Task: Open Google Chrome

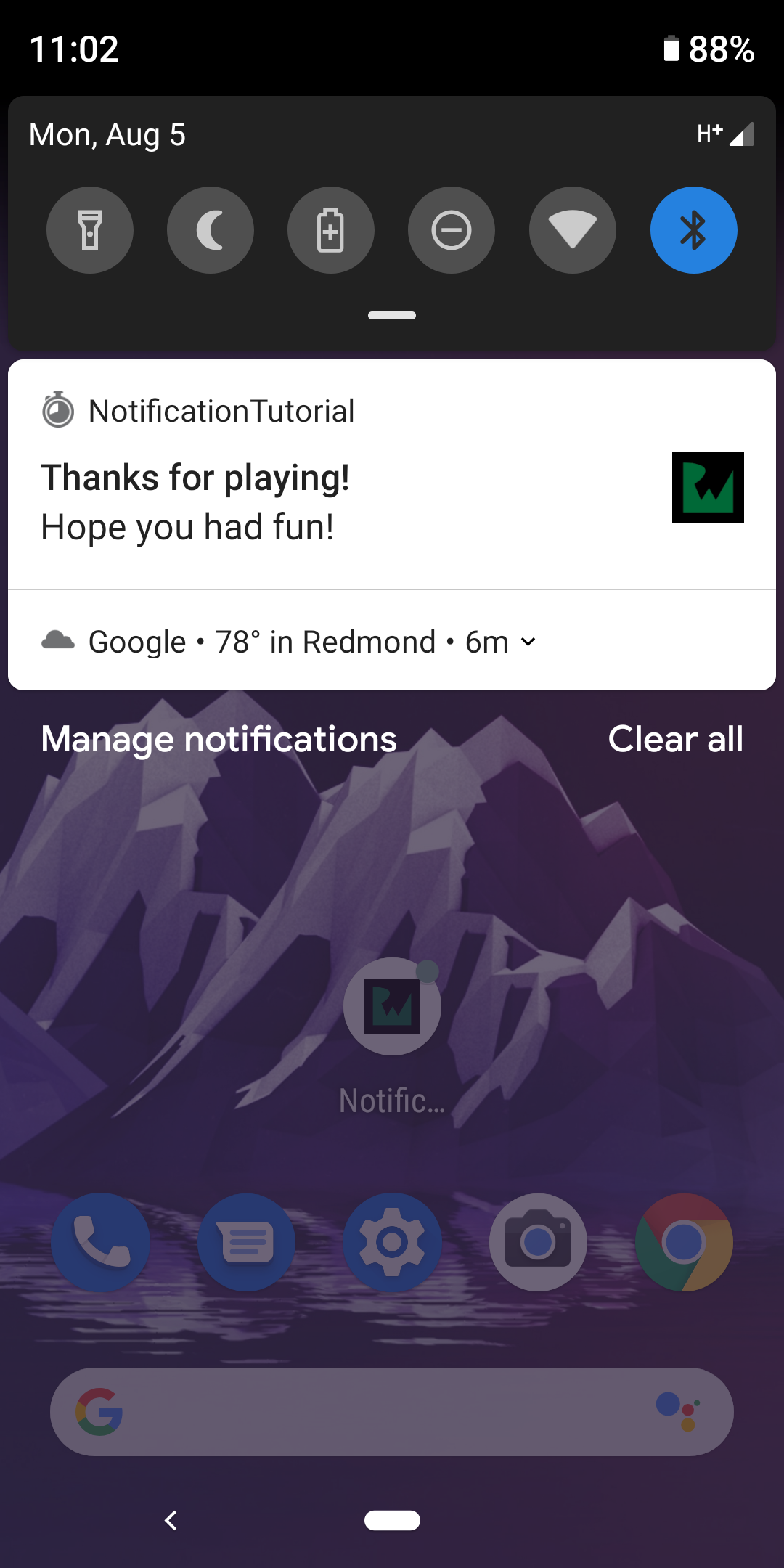Action: [x=682, y=1241]
